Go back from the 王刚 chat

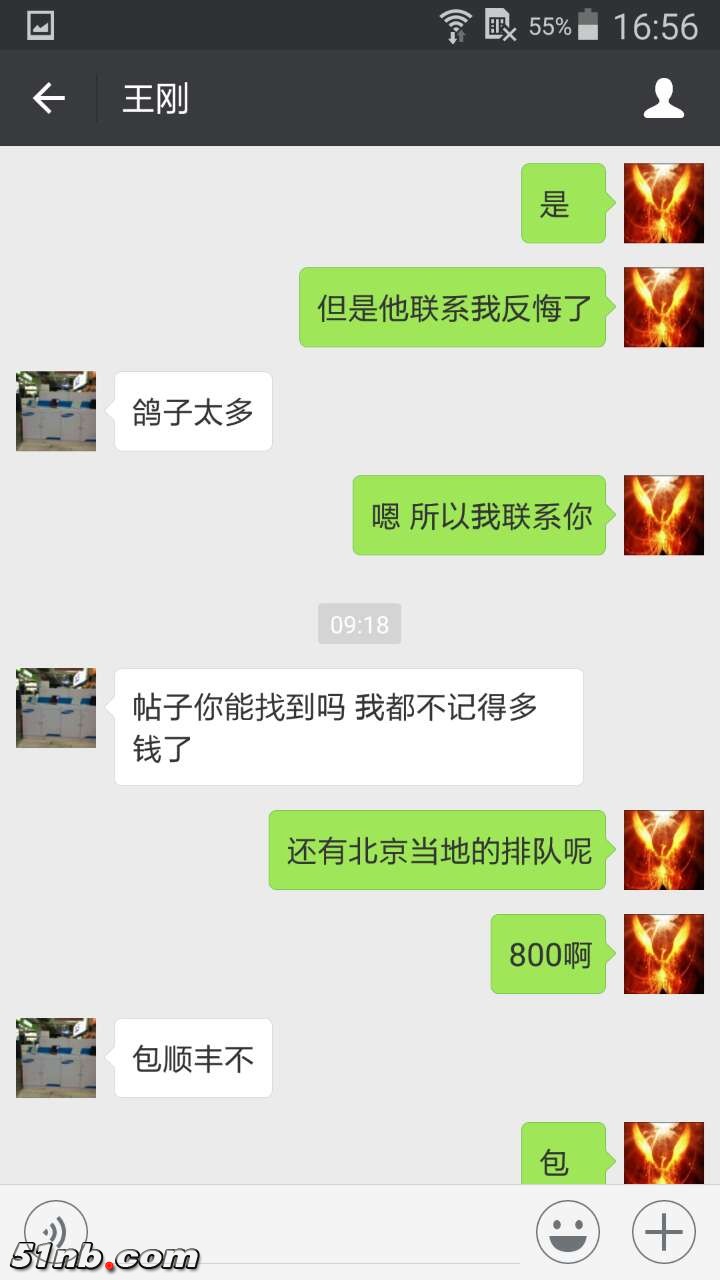pos(48,98)
